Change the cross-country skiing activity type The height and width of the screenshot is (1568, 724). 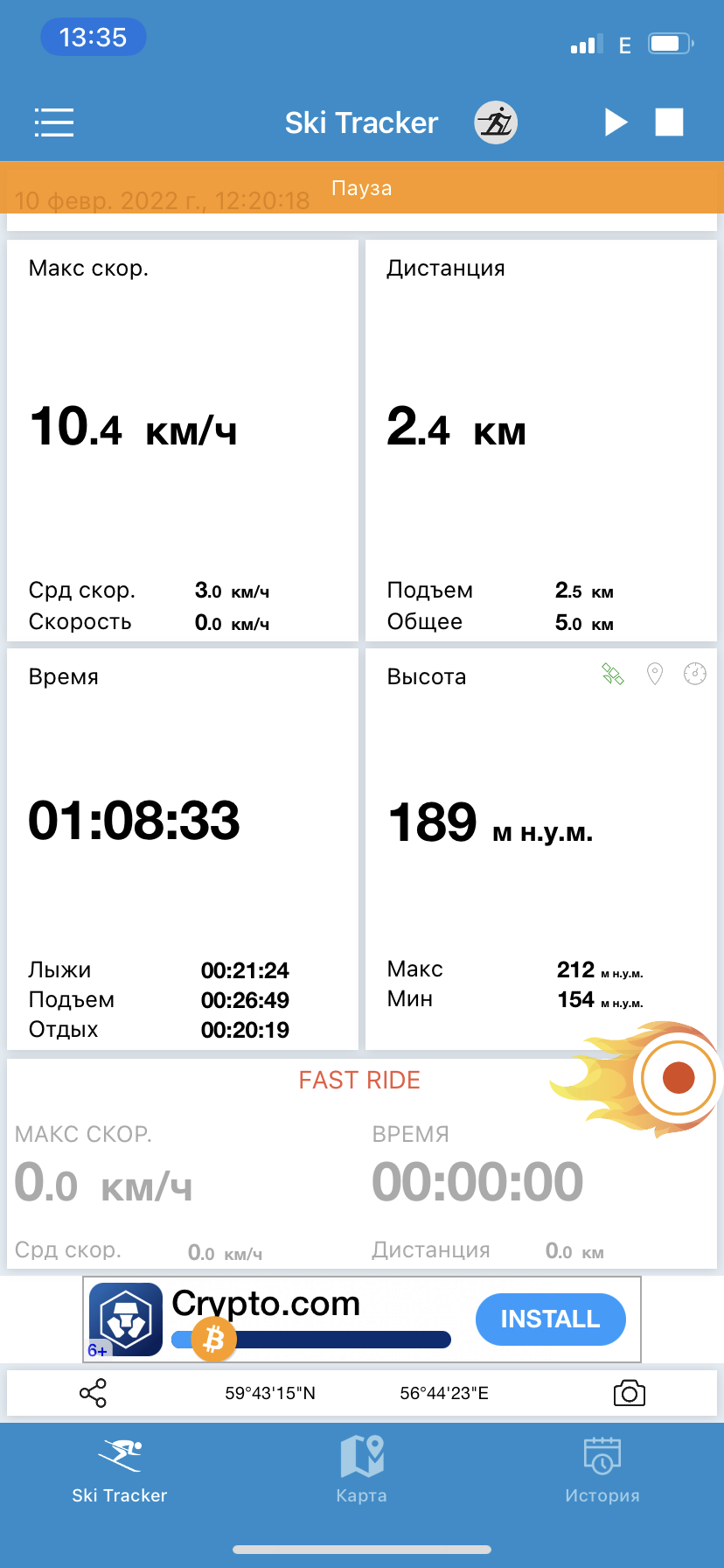coord(496,122)
